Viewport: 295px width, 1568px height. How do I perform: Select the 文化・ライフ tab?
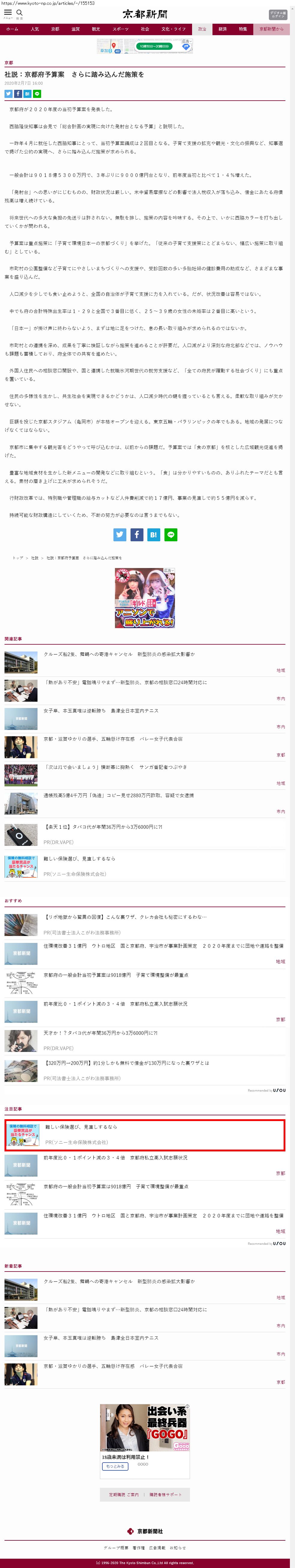[x=173, y=29]
